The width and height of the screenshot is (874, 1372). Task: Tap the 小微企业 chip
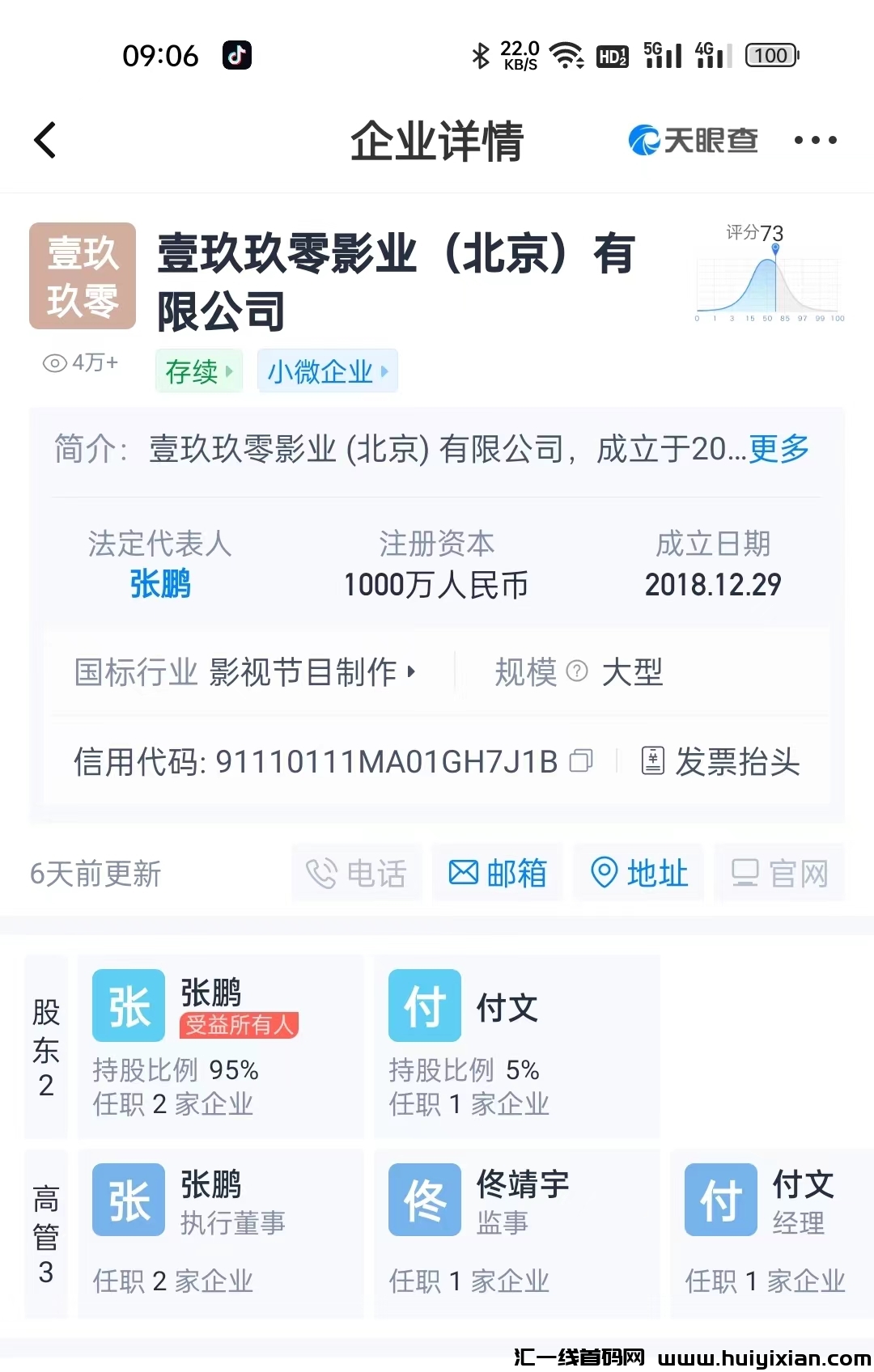[x=327, y=371]
